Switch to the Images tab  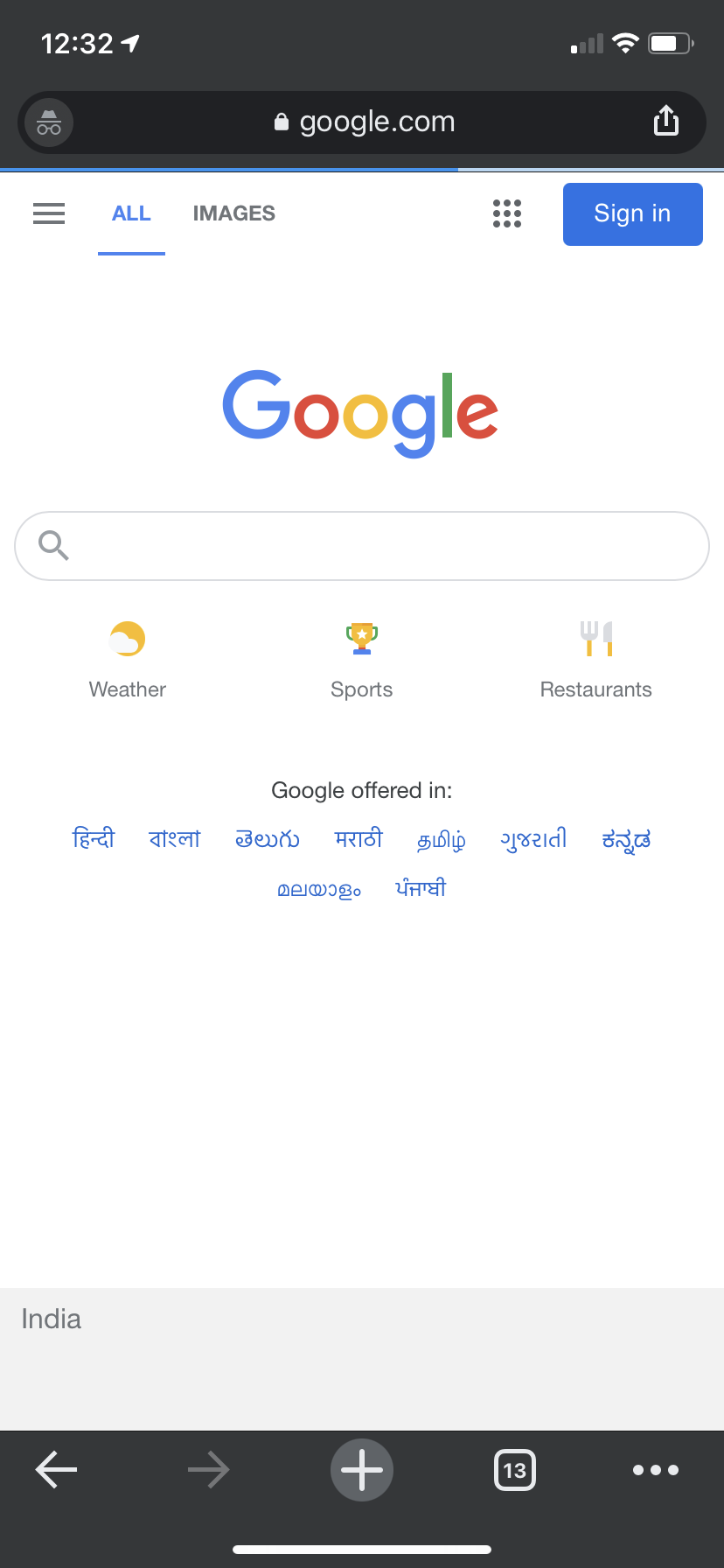click(233, 213)
